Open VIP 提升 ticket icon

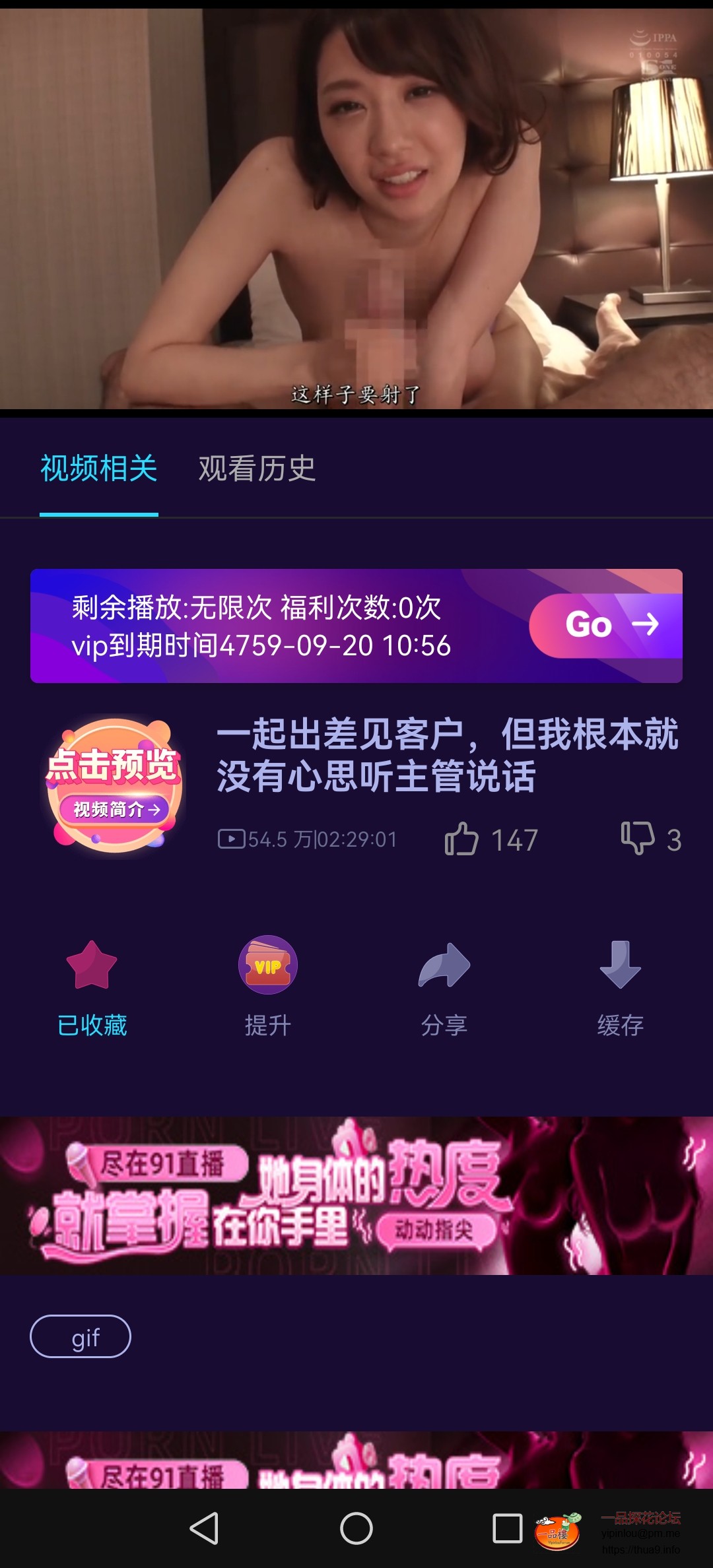point(267,964)
